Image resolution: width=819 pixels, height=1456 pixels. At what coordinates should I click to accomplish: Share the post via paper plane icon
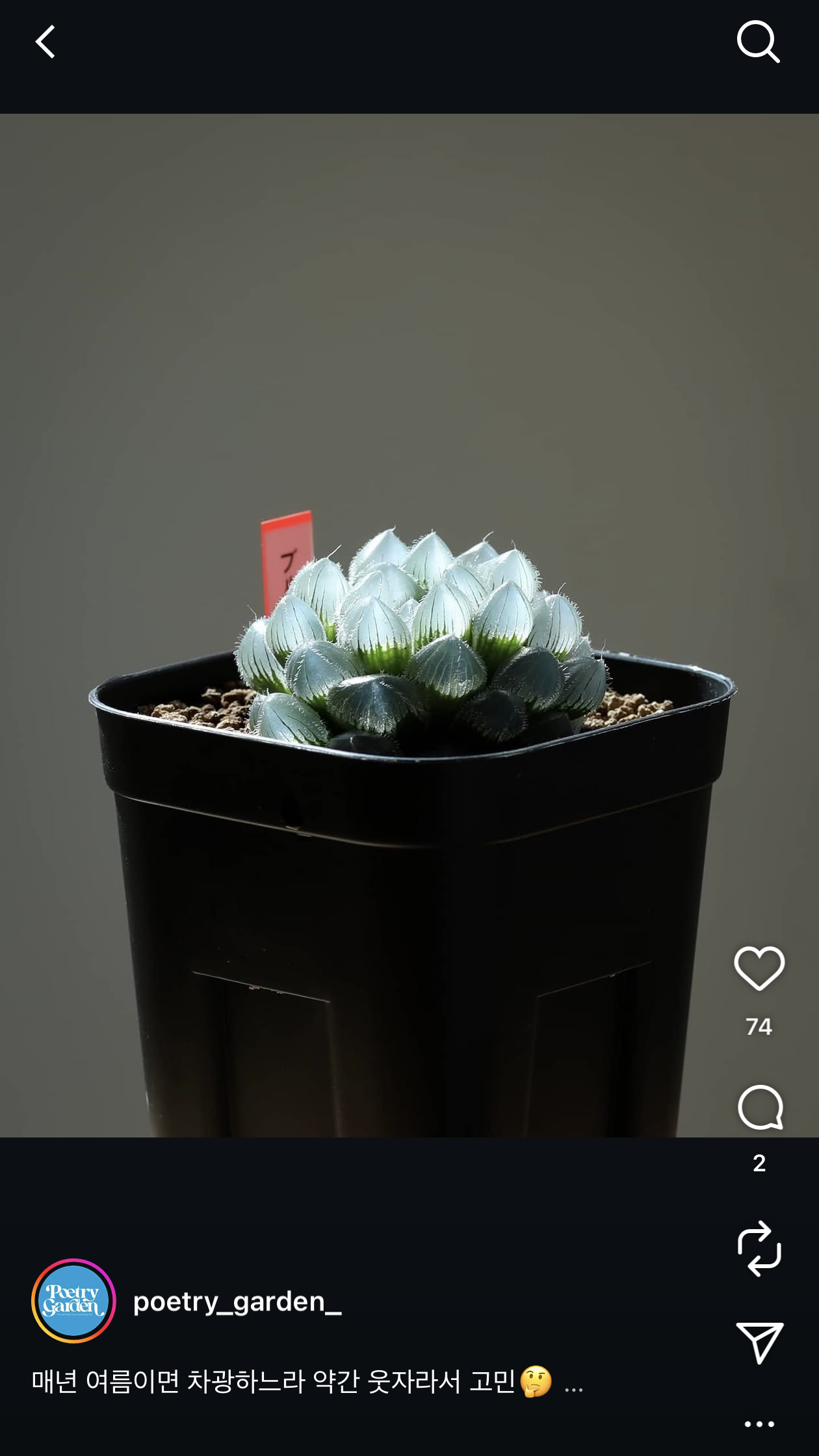759,1342
